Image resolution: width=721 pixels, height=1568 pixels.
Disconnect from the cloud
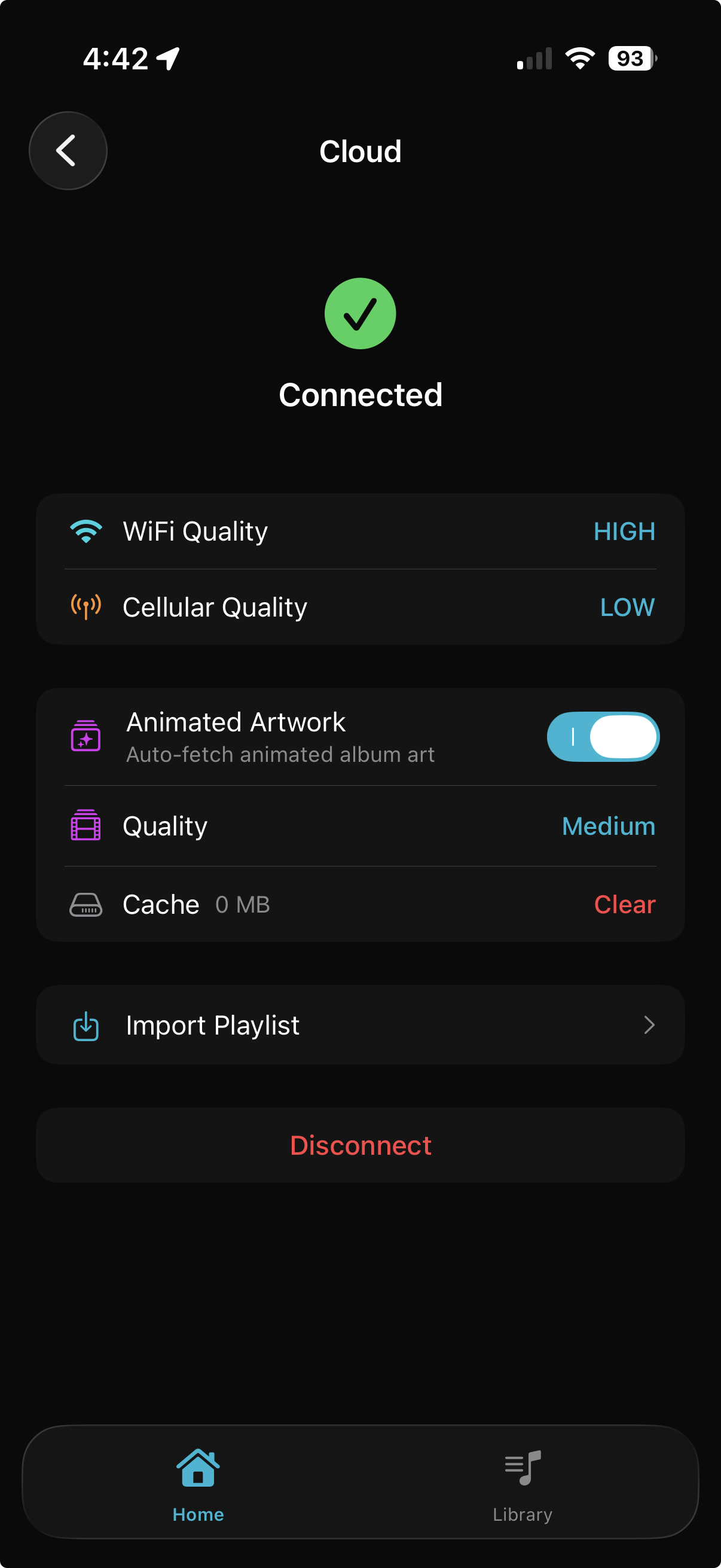(360, 1145)
